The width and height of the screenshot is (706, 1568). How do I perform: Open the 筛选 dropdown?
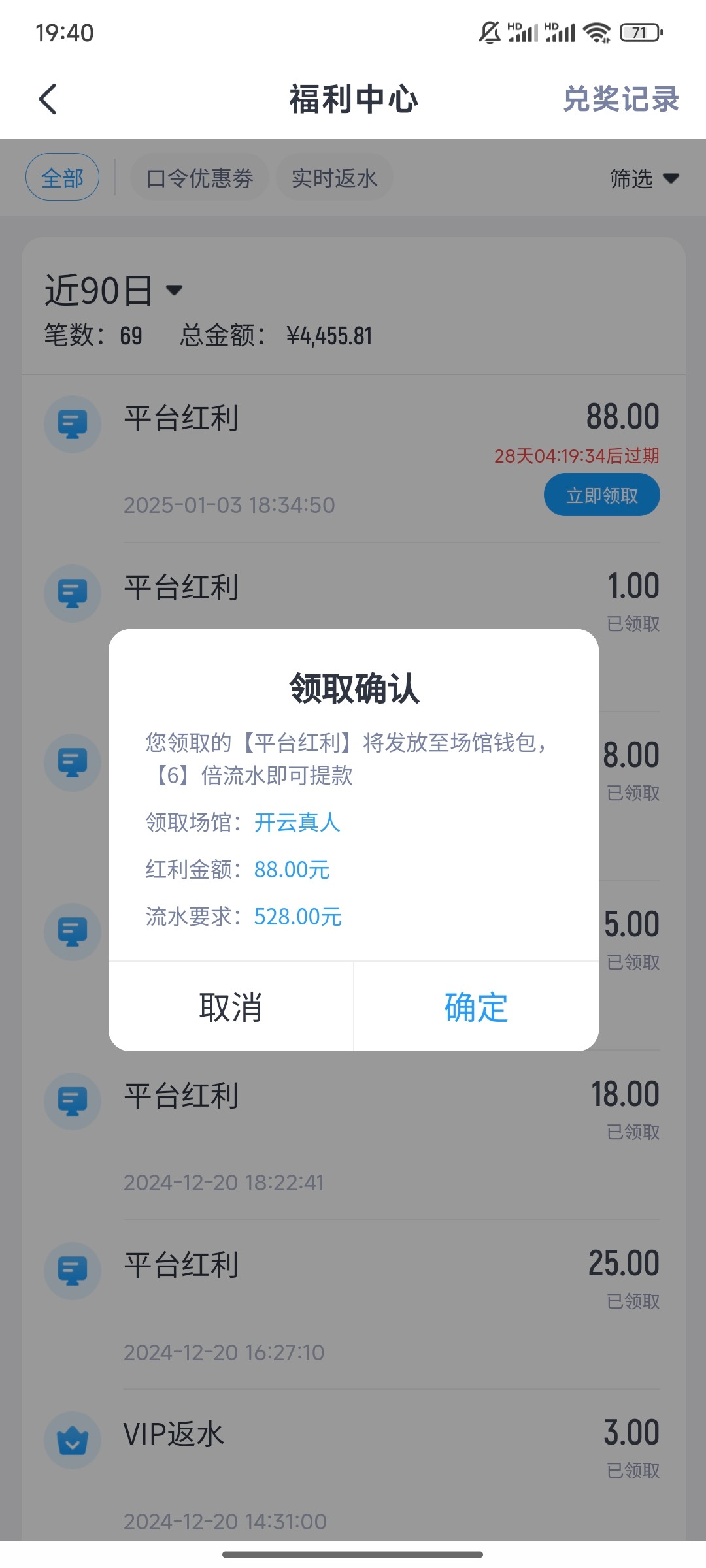click(x=644, y=178)
